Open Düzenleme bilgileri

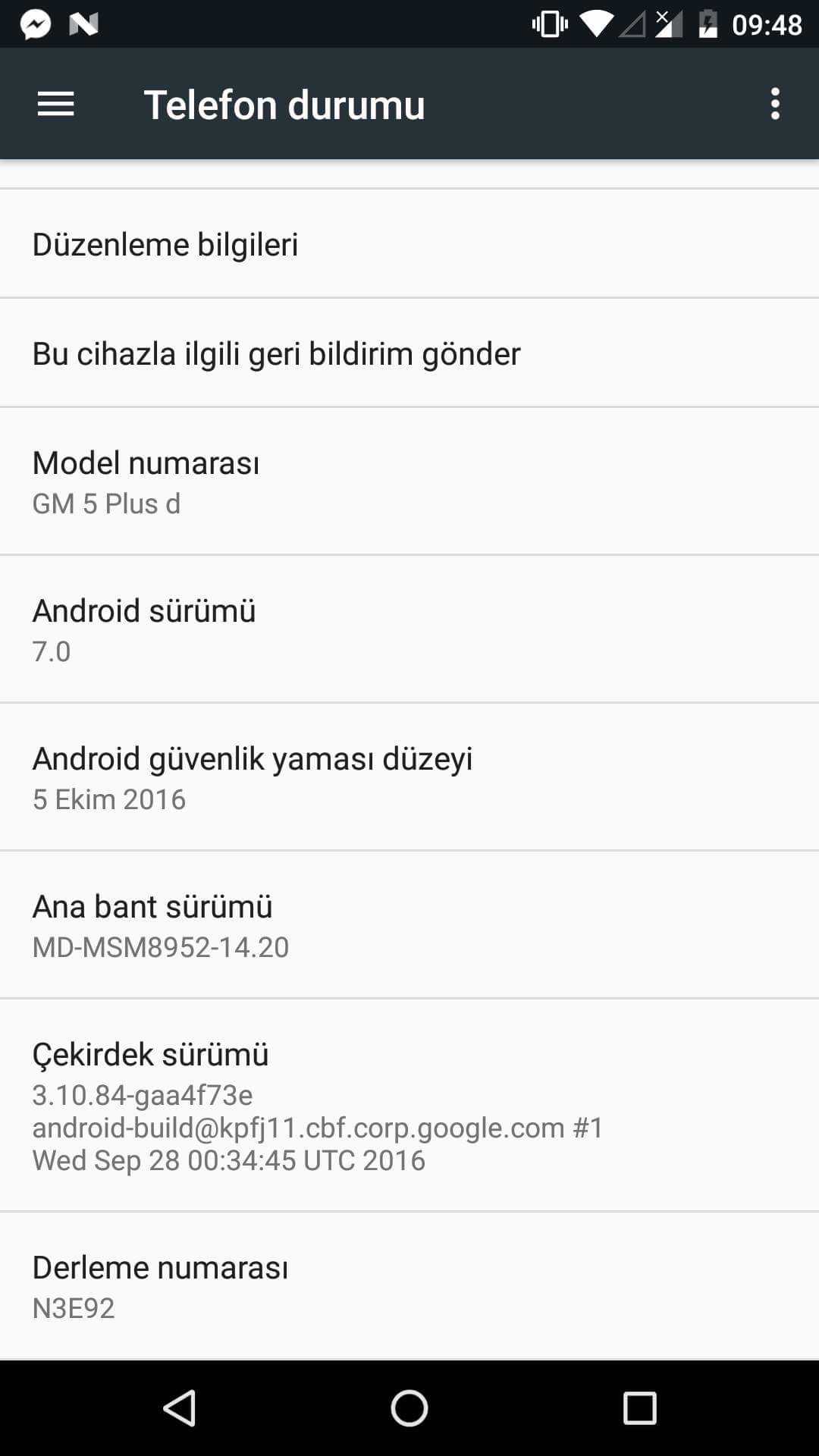pyautogui.click(x=409, y=244)
